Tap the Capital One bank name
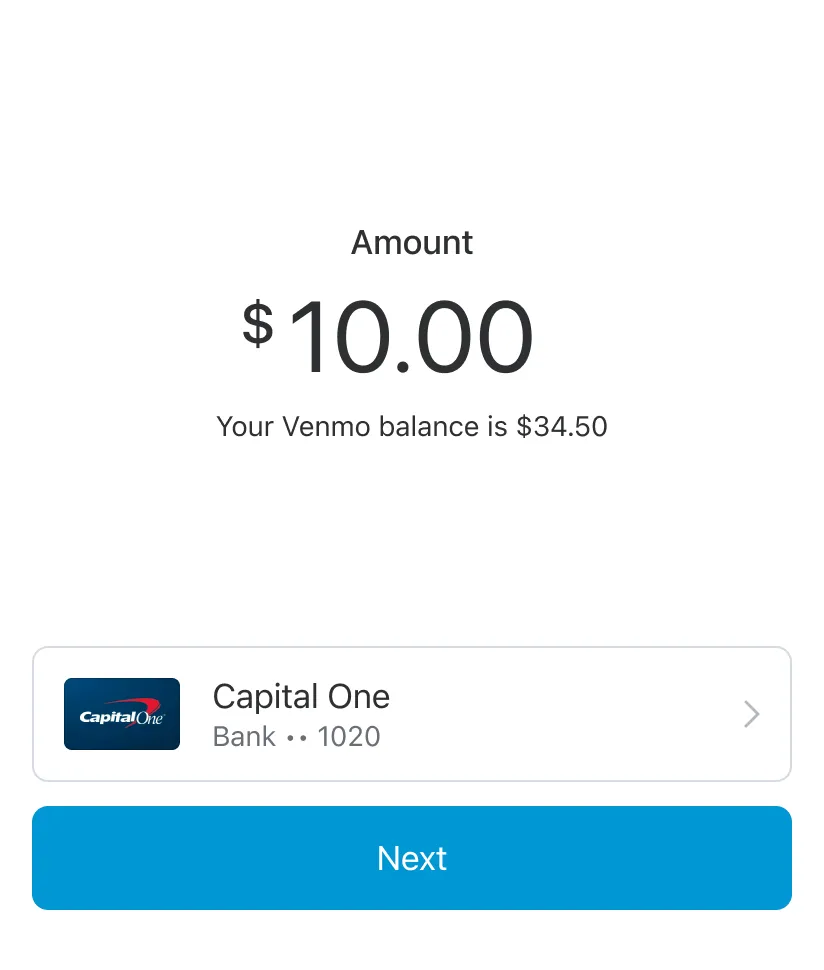Image resolution: width=824 pixels, height=970 pixels. click(300, 696)
